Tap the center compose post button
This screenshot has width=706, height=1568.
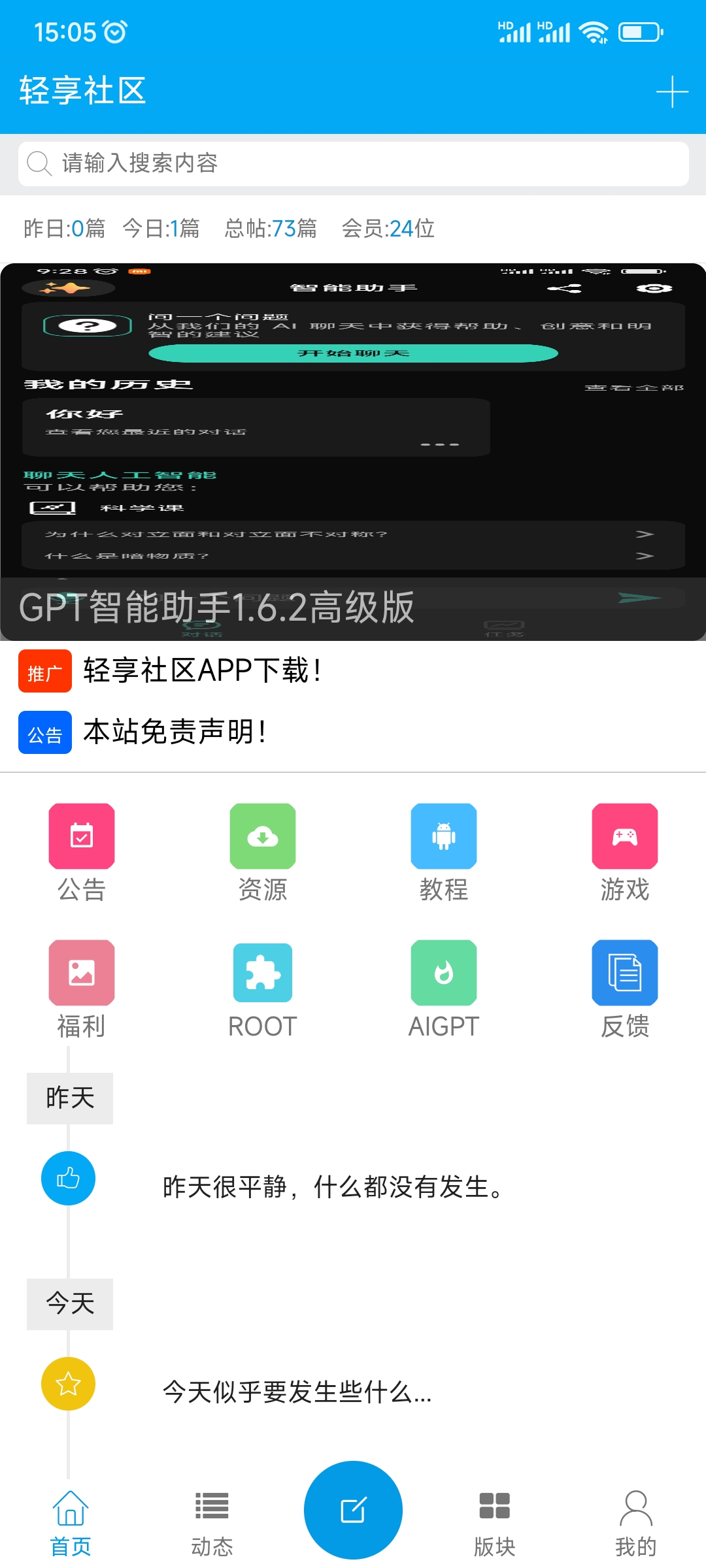353,1510
